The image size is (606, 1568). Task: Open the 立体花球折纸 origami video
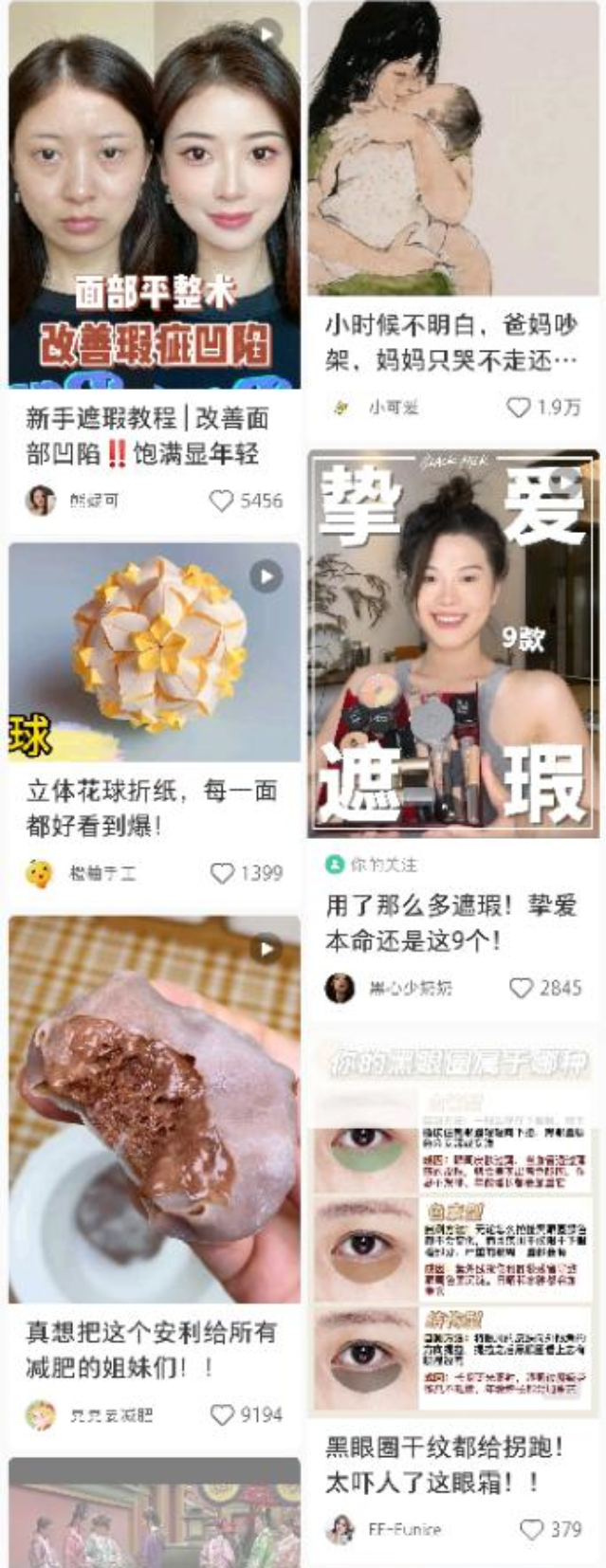coord(155,652)
